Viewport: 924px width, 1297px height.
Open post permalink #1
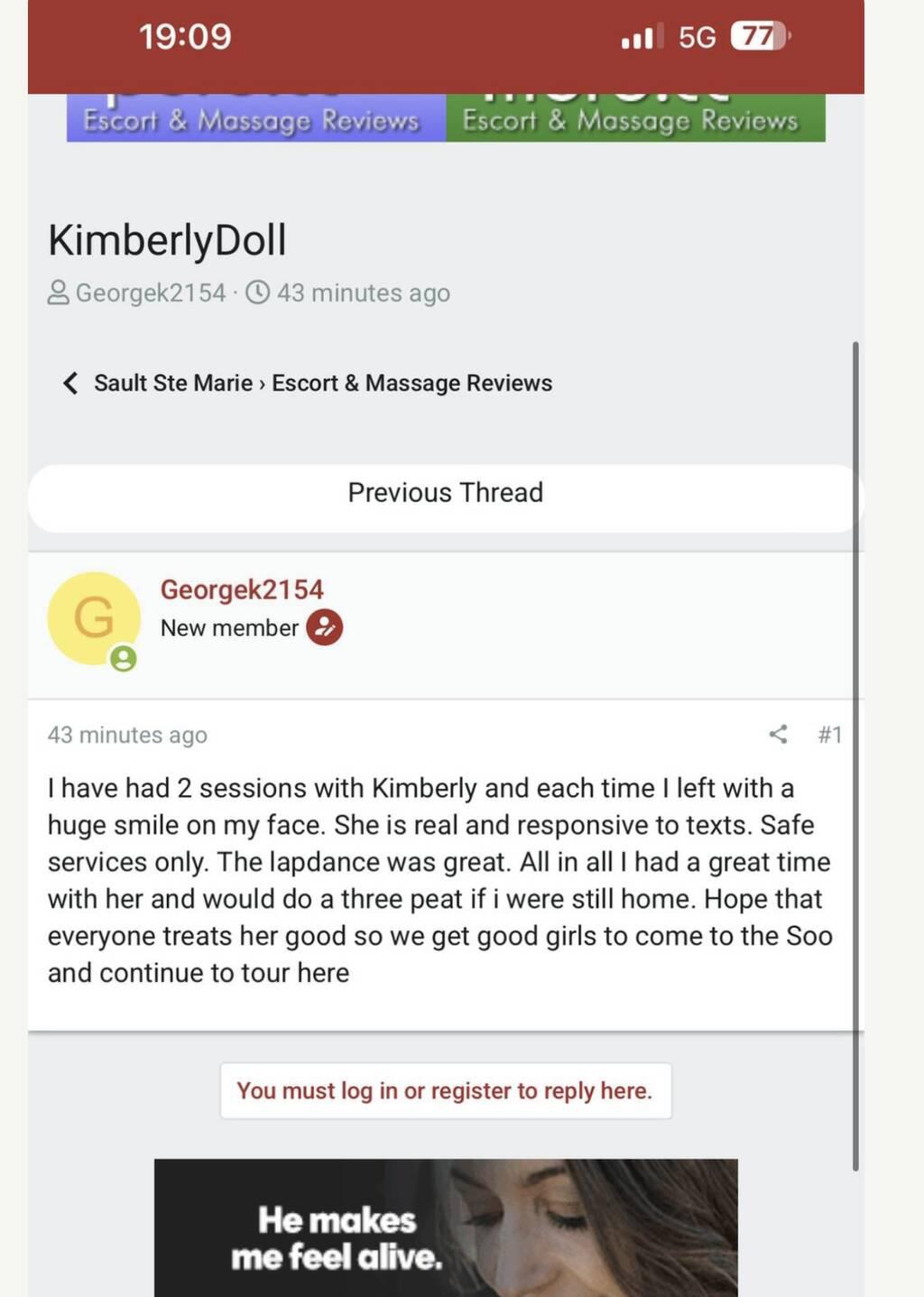coord(829,735)
